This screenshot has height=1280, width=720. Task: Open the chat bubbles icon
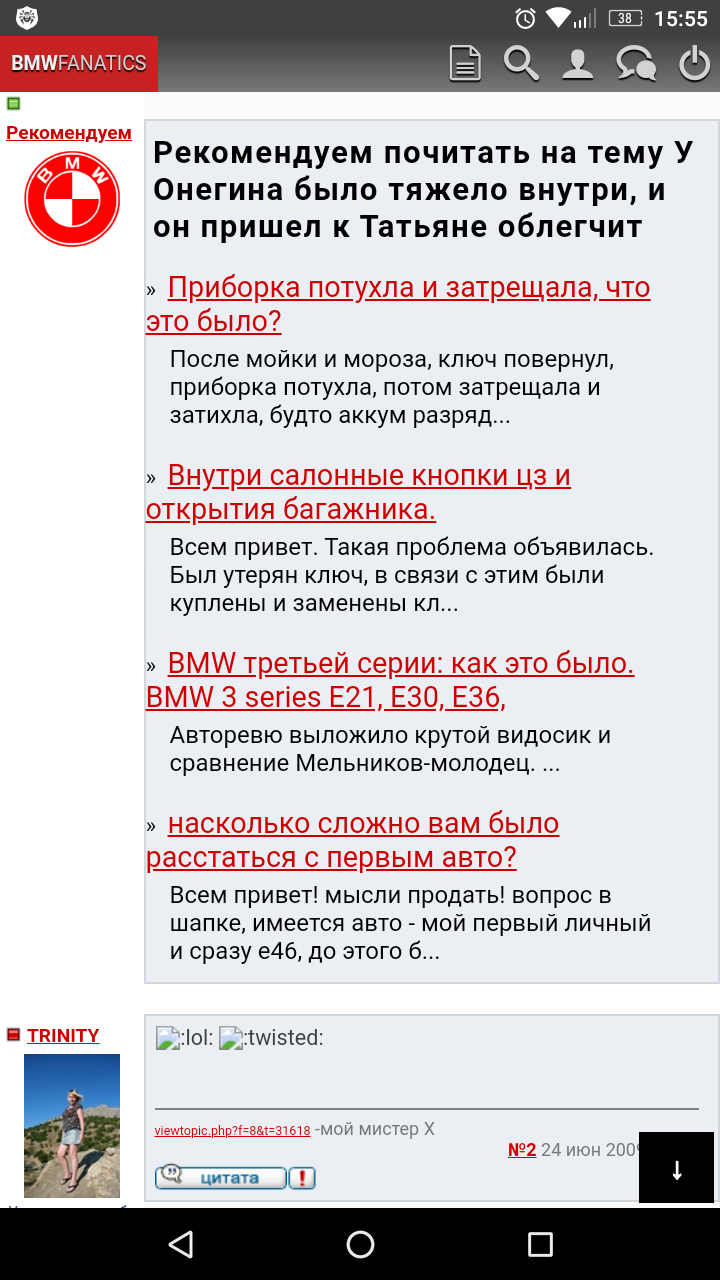(636, 63)
